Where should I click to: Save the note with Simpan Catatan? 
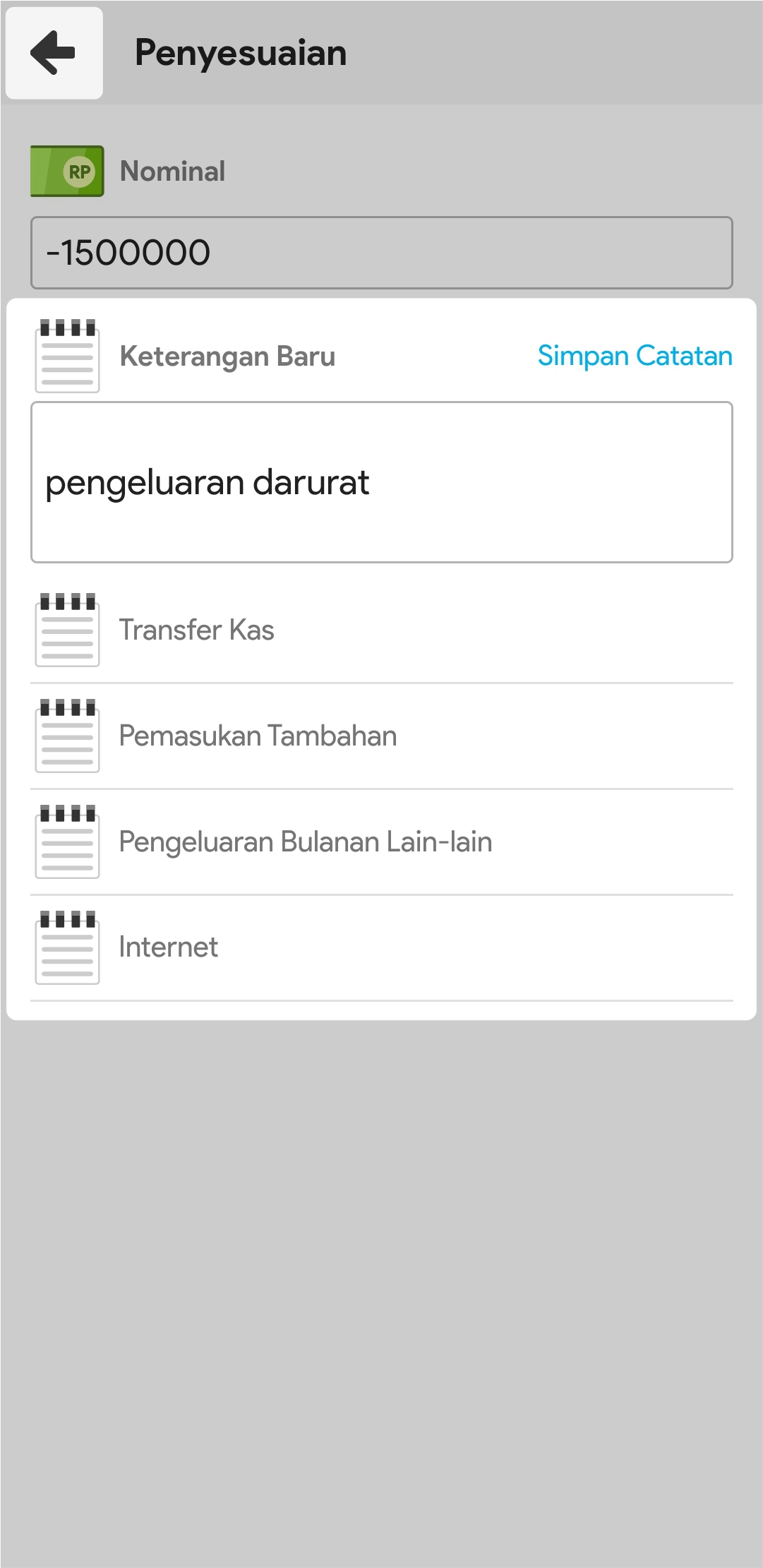tap(634, 356)
